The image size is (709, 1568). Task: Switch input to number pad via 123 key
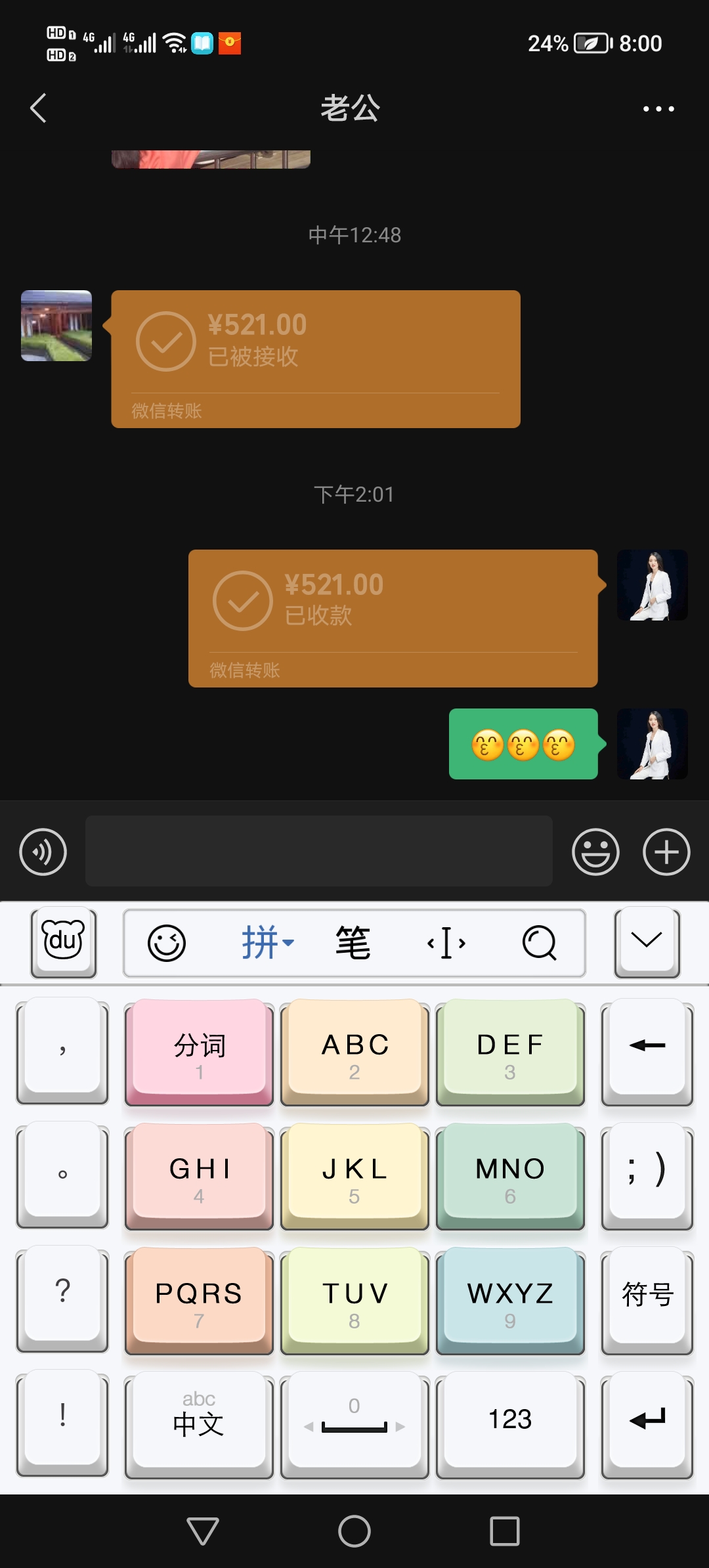[510, 1419]
